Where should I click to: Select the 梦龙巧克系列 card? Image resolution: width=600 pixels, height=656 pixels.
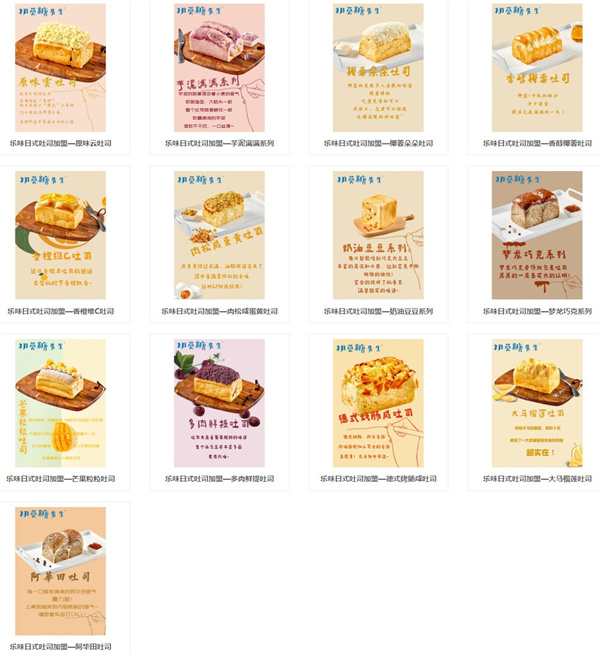click(537, 235)
